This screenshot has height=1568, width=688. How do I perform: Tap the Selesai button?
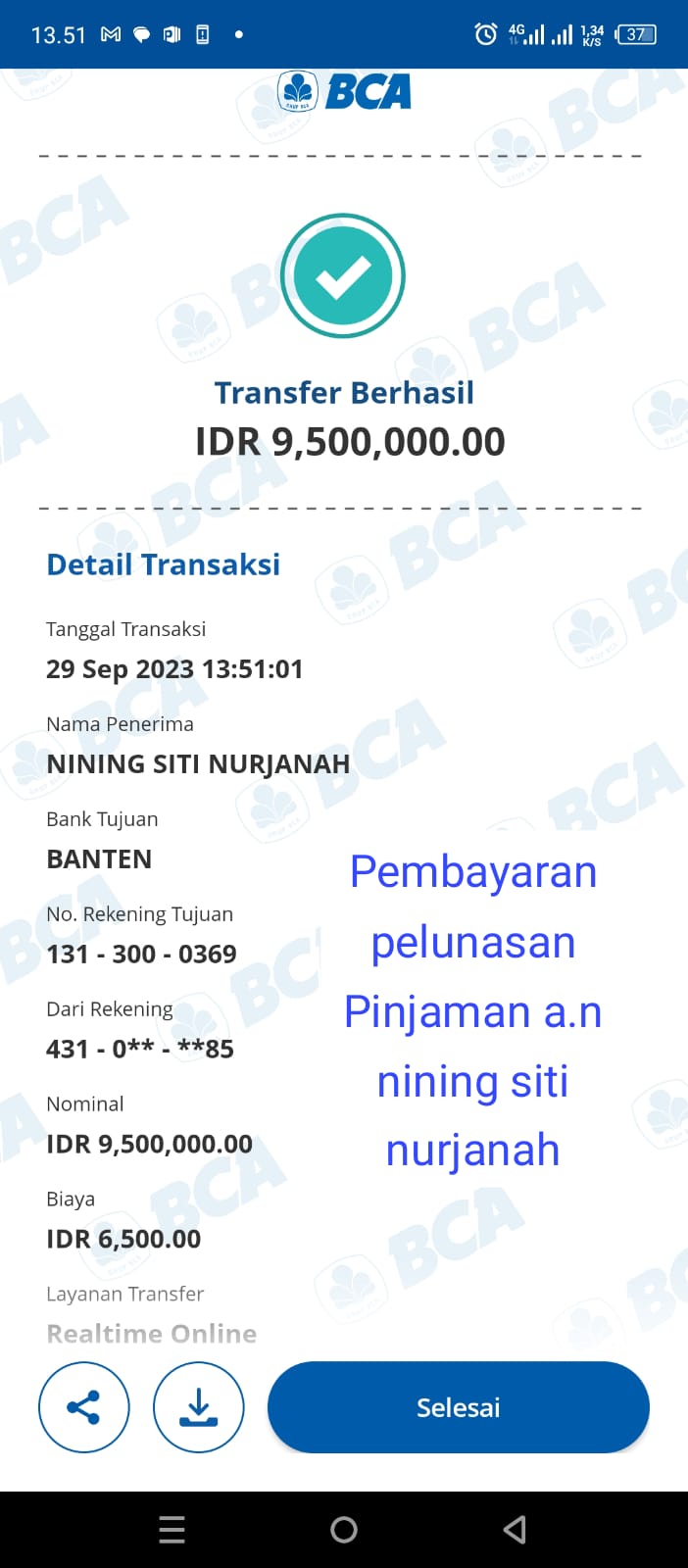tap(458, 1407)
